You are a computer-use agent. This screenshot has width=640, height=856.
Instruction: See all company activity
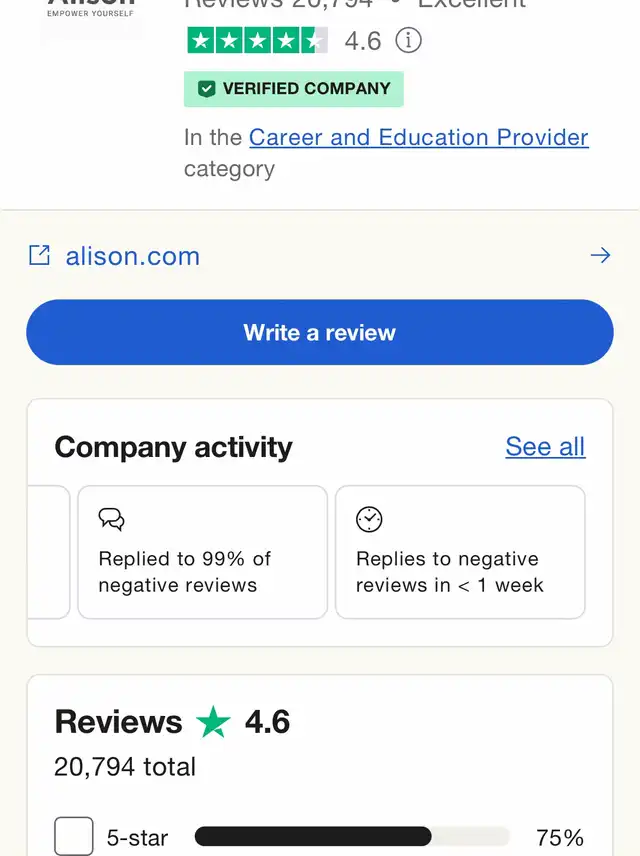(x=545, y=446)
